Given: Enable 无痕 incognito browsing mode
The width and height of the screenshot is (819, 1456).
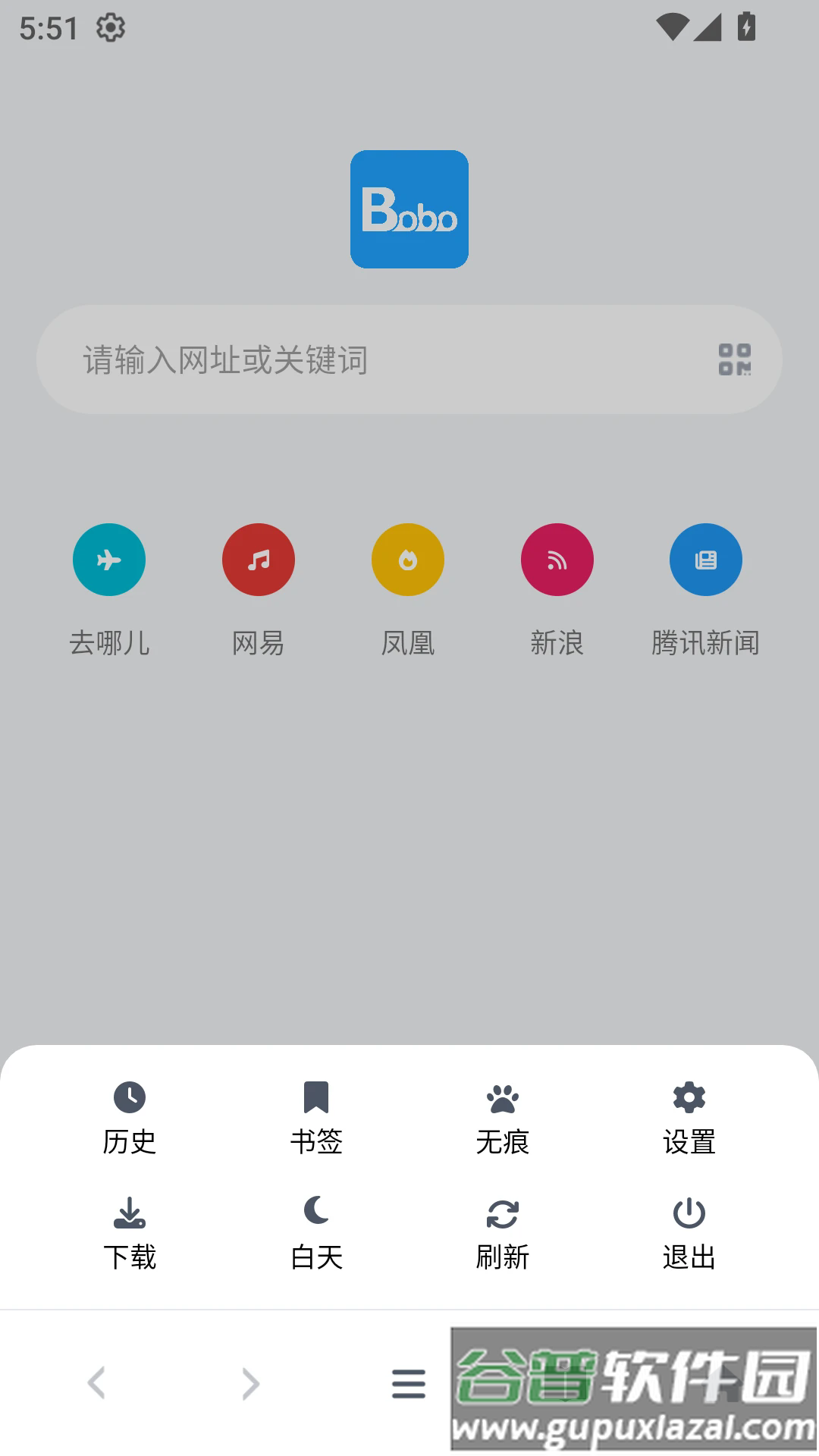Looking at the screenshot, I should pyautogui.click(x=503, y=1098).
